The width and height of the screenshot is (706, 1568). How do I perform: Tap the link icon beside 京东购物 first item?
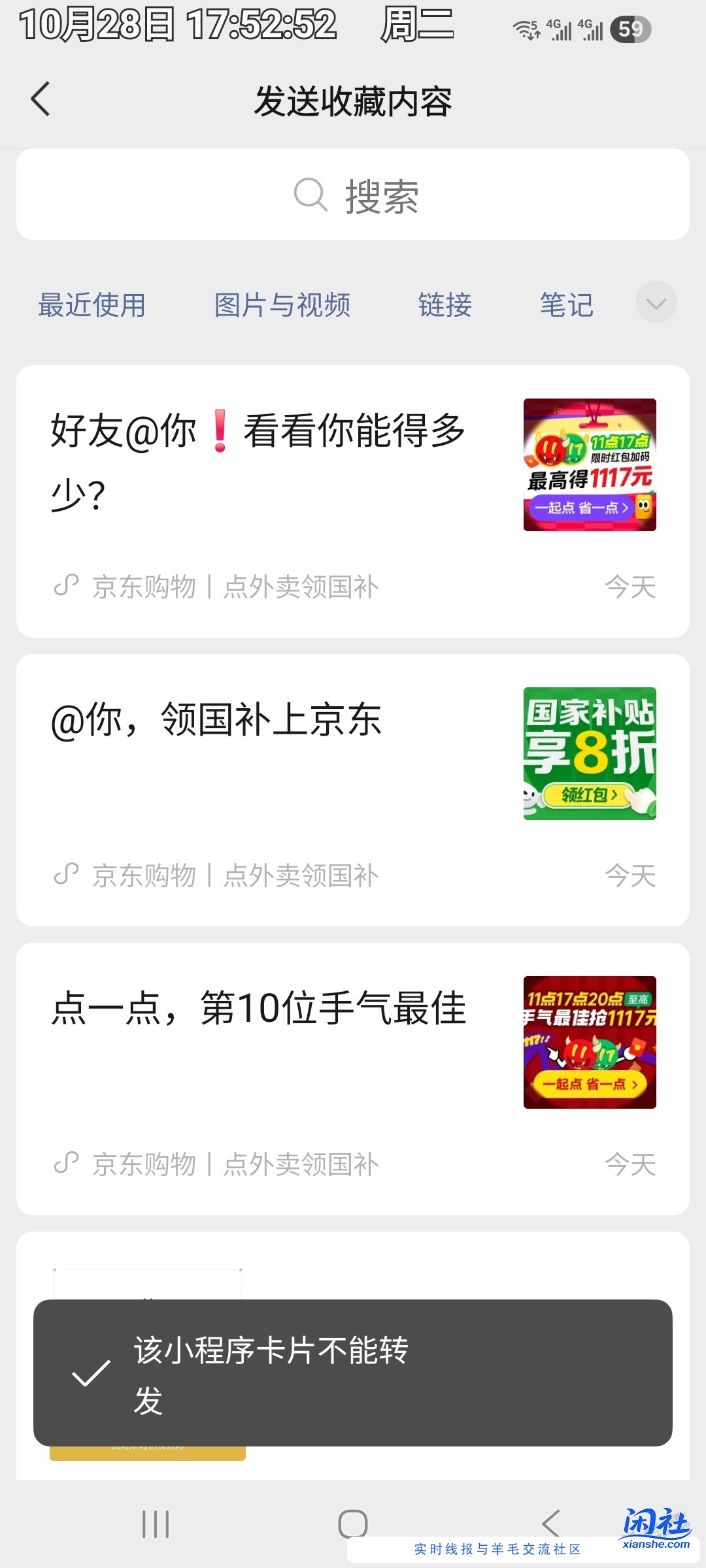[x=66, y=585]
